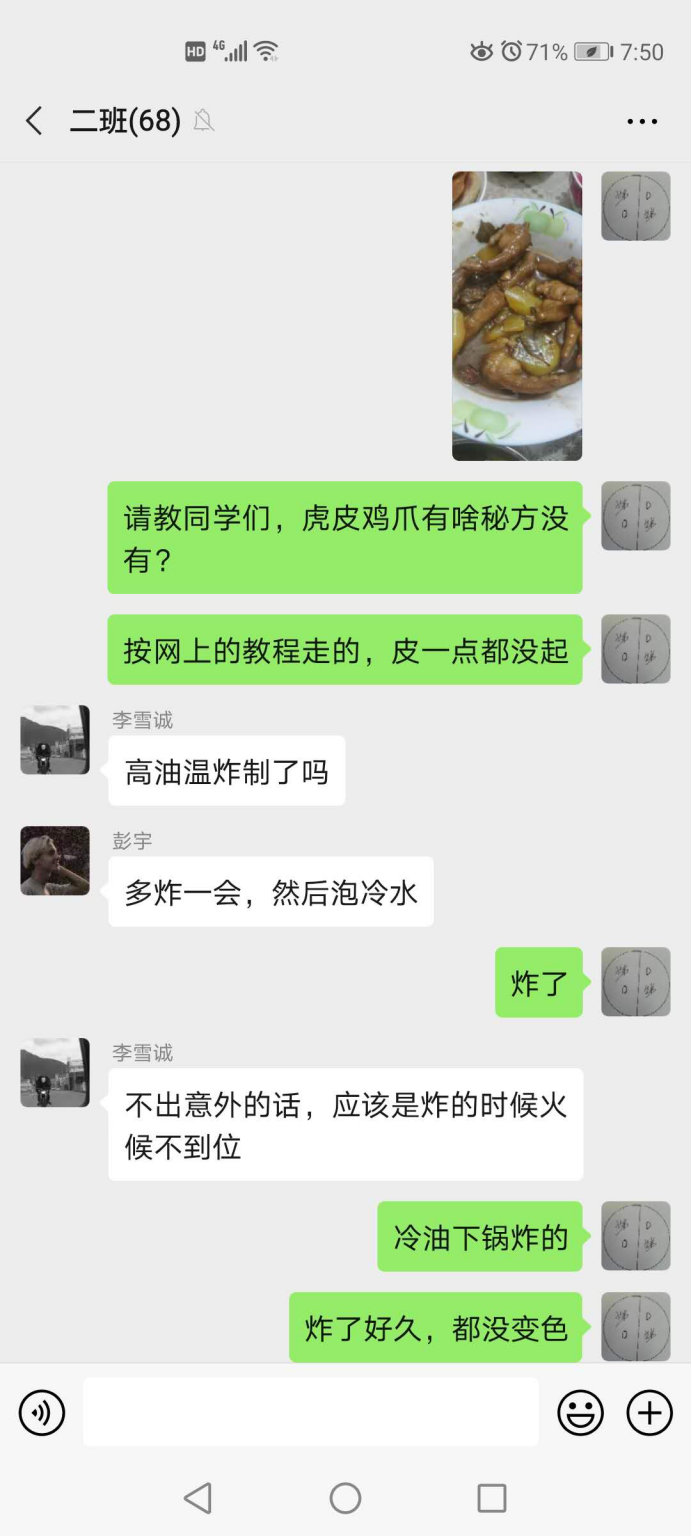
Task: Open recent apps from navigation bar
Action: (492, 1497)
